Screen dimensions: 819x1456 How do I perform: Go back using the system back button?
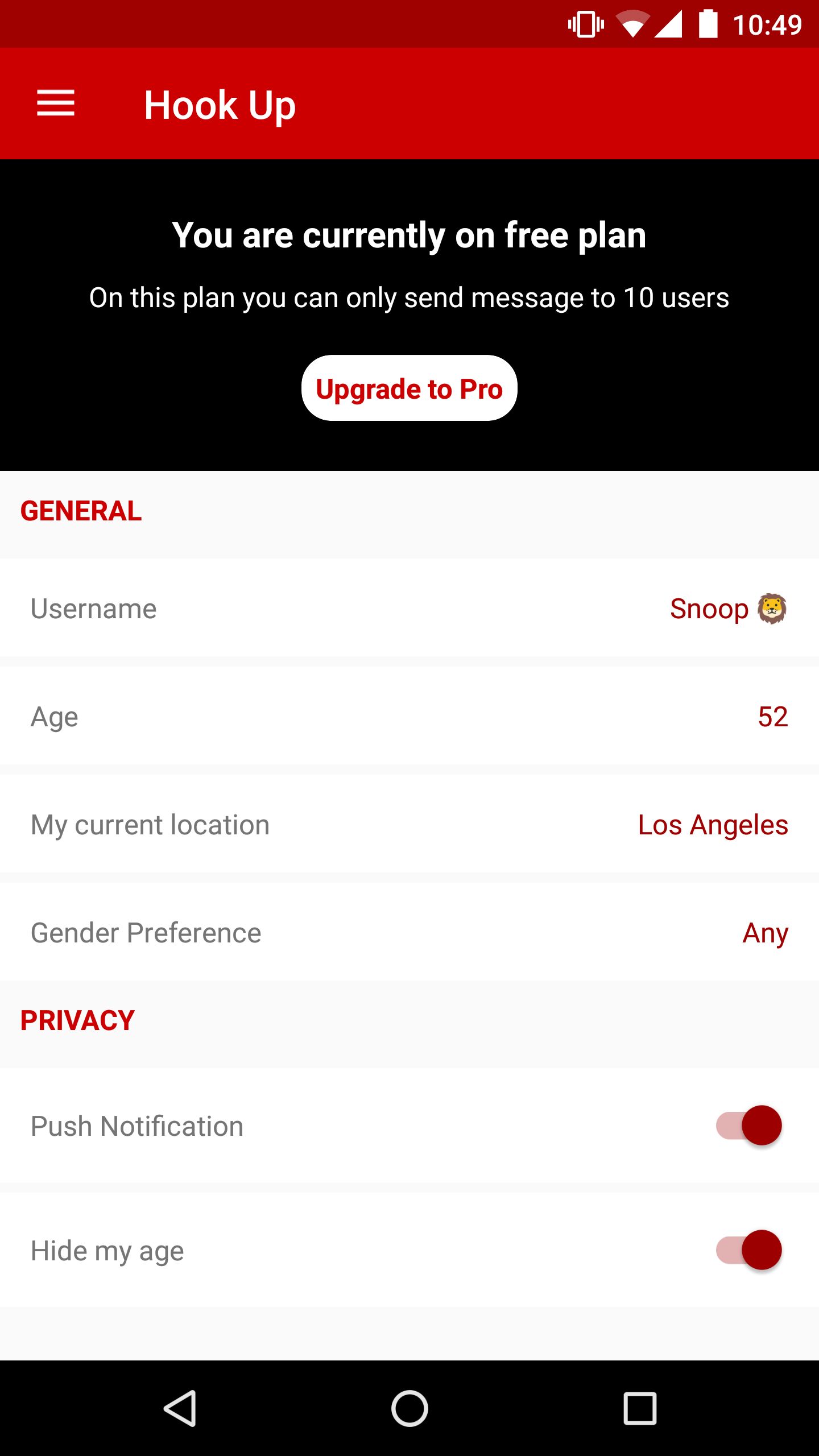tap(180, 1409)
